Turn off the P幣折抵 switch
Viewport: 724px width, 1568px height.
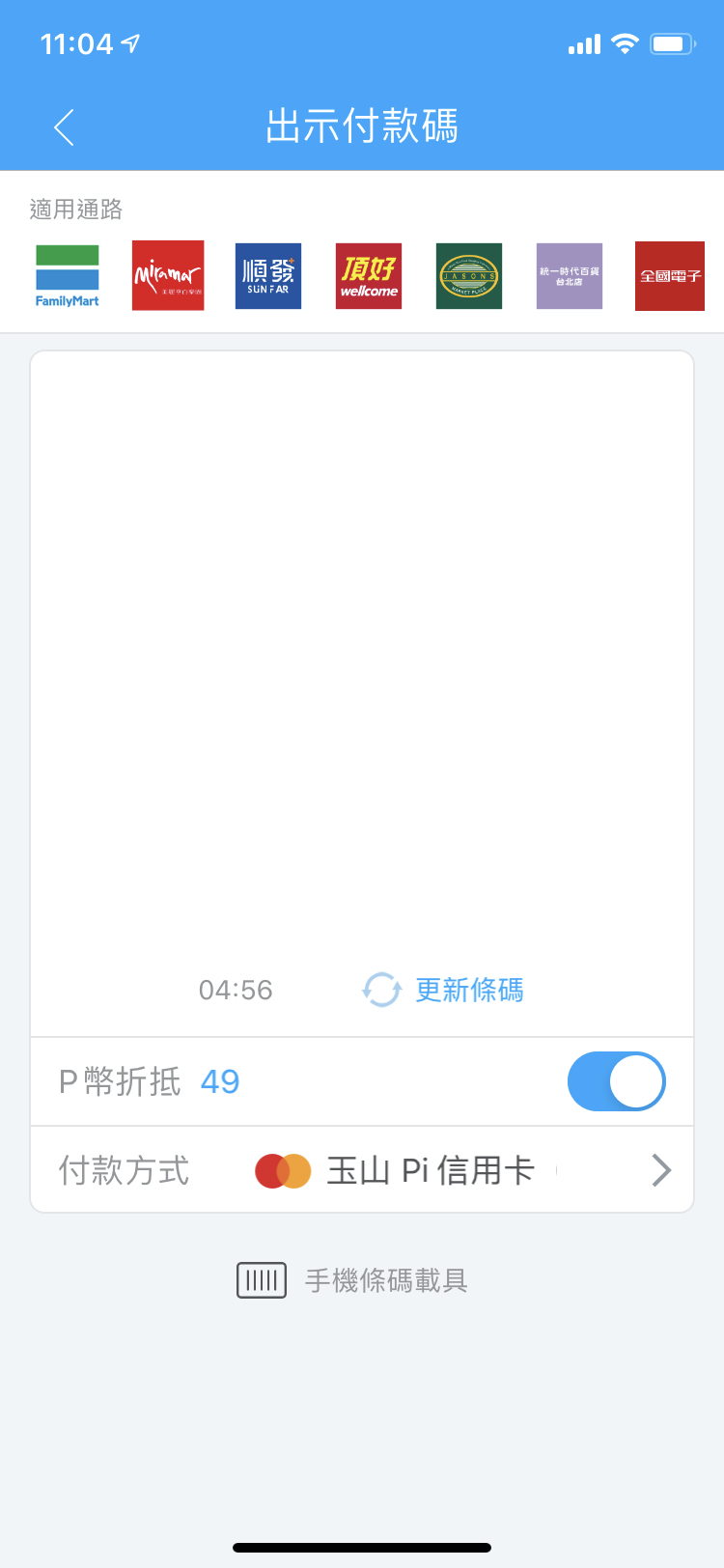616,1081
